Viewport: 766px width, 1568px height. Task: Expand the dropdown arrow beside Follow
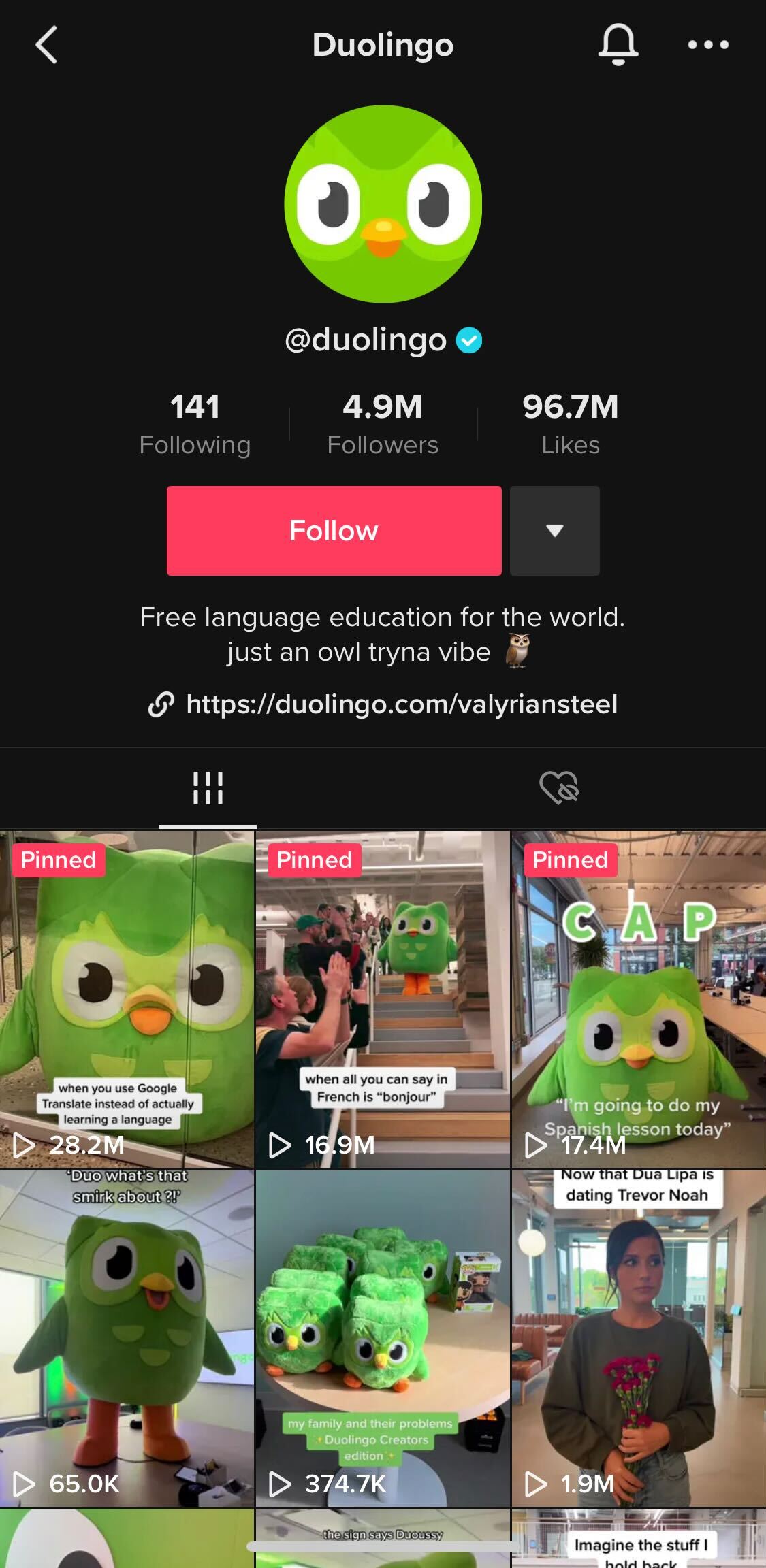[554, 531]
